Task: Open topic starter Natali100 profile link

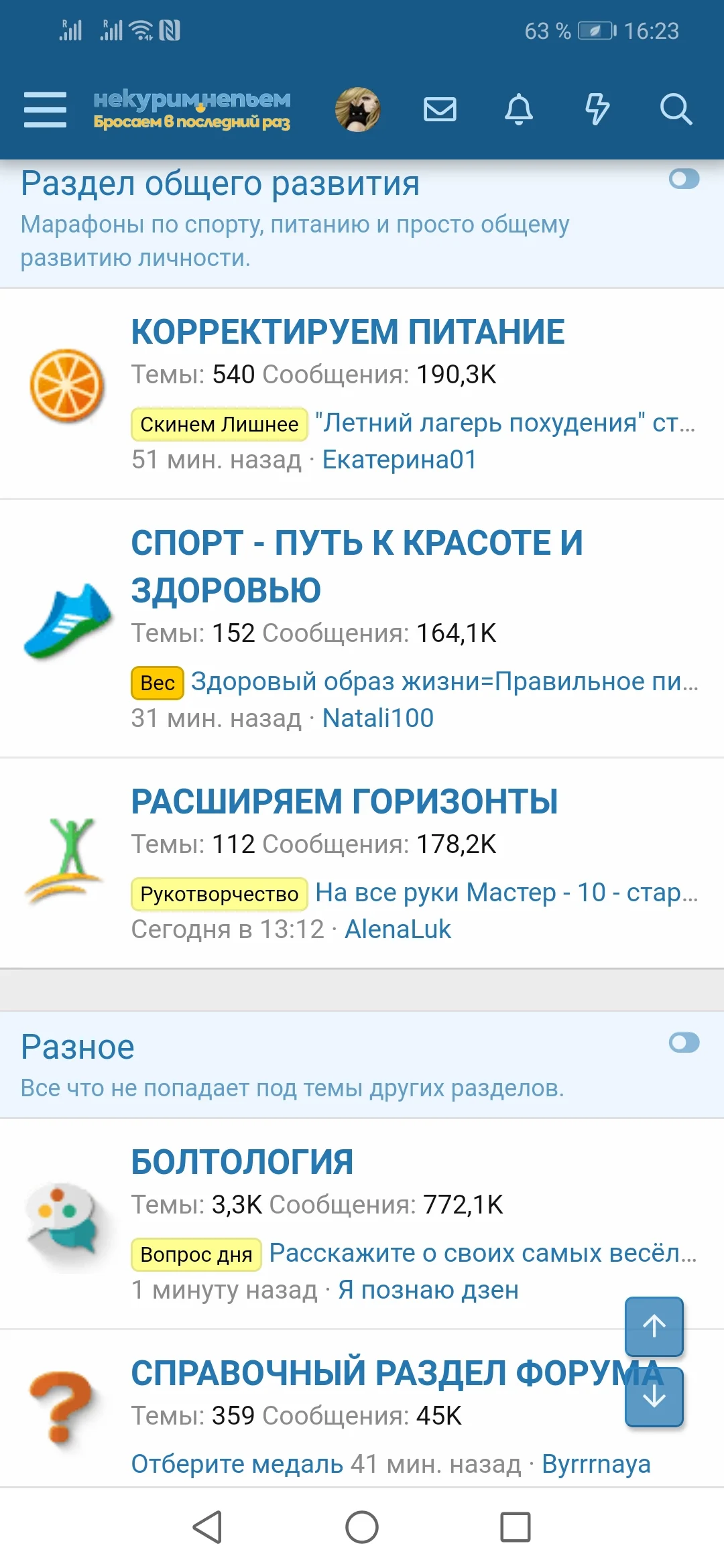Action: coord(379,718)
